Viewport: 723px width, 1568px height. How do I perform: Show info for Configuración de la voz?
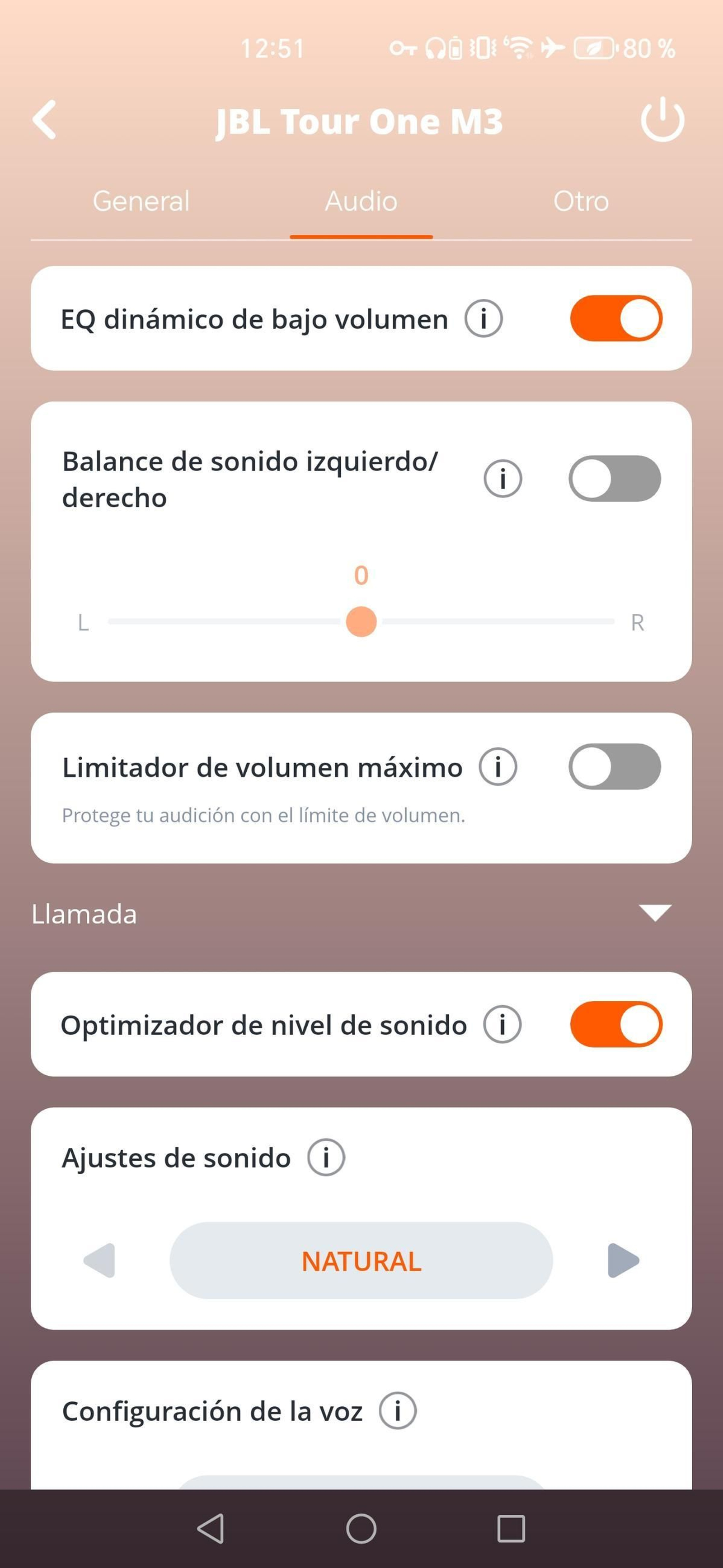click(398, 1410)
